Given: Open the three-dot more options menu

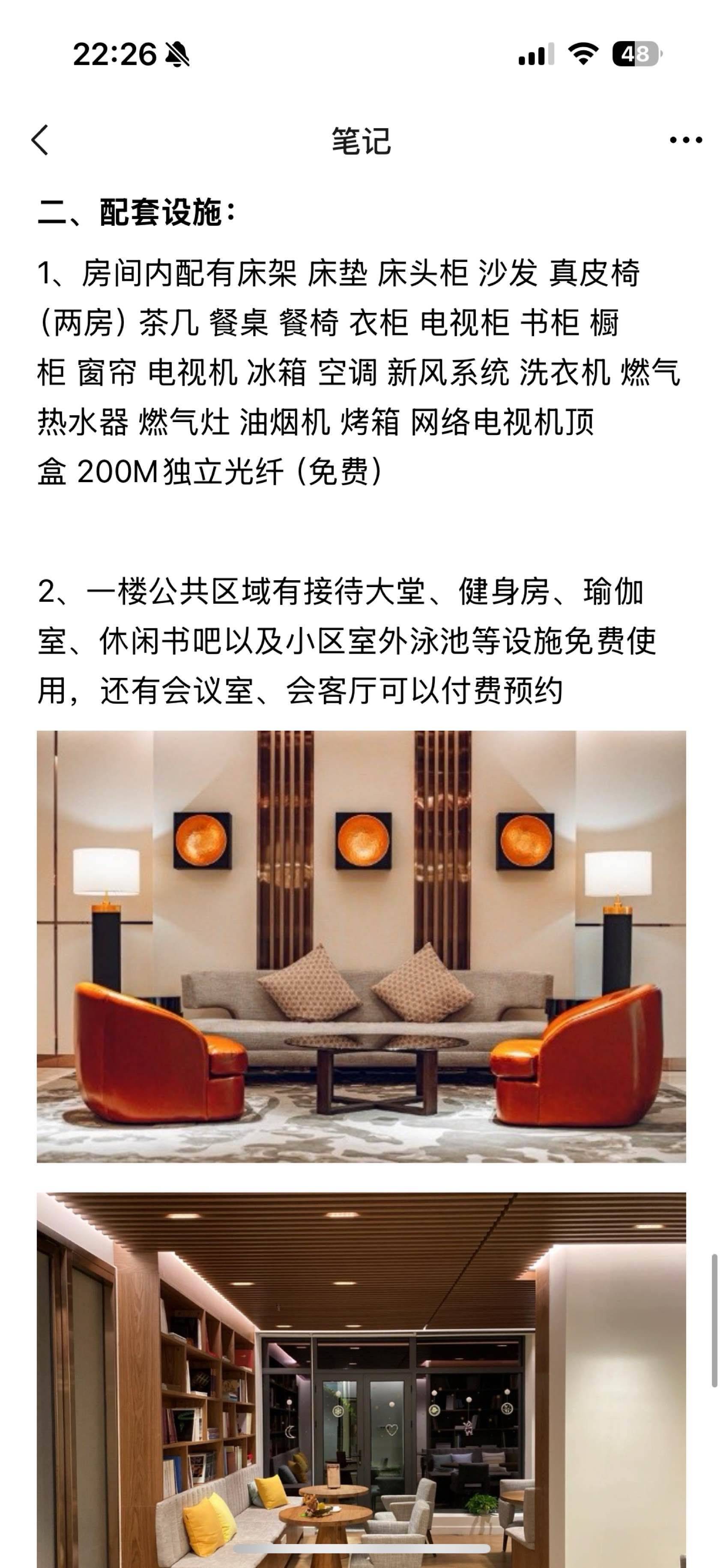Looking at the screenshot, I should click(685, 140).
